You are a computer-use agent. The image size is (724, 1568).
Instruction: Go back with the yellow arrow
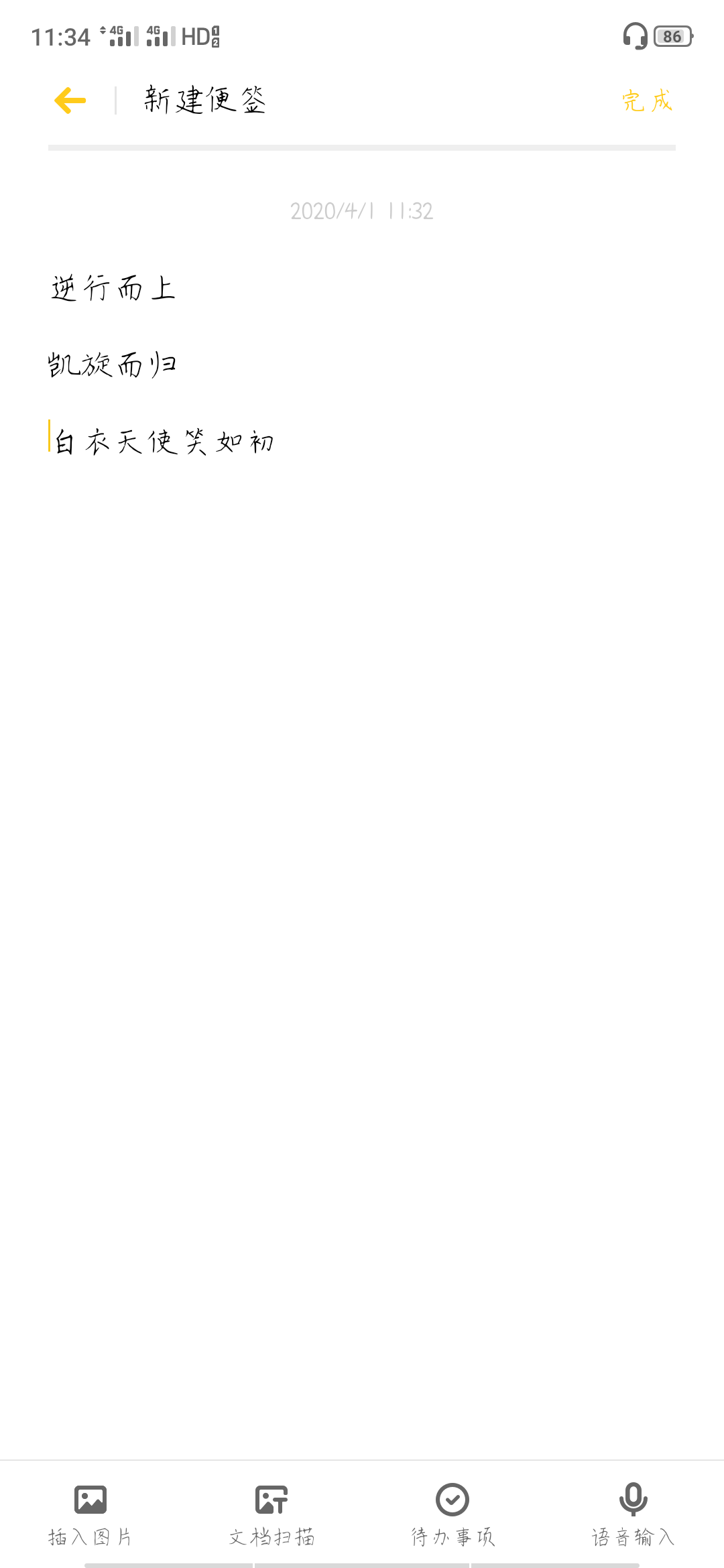point(70,101)
